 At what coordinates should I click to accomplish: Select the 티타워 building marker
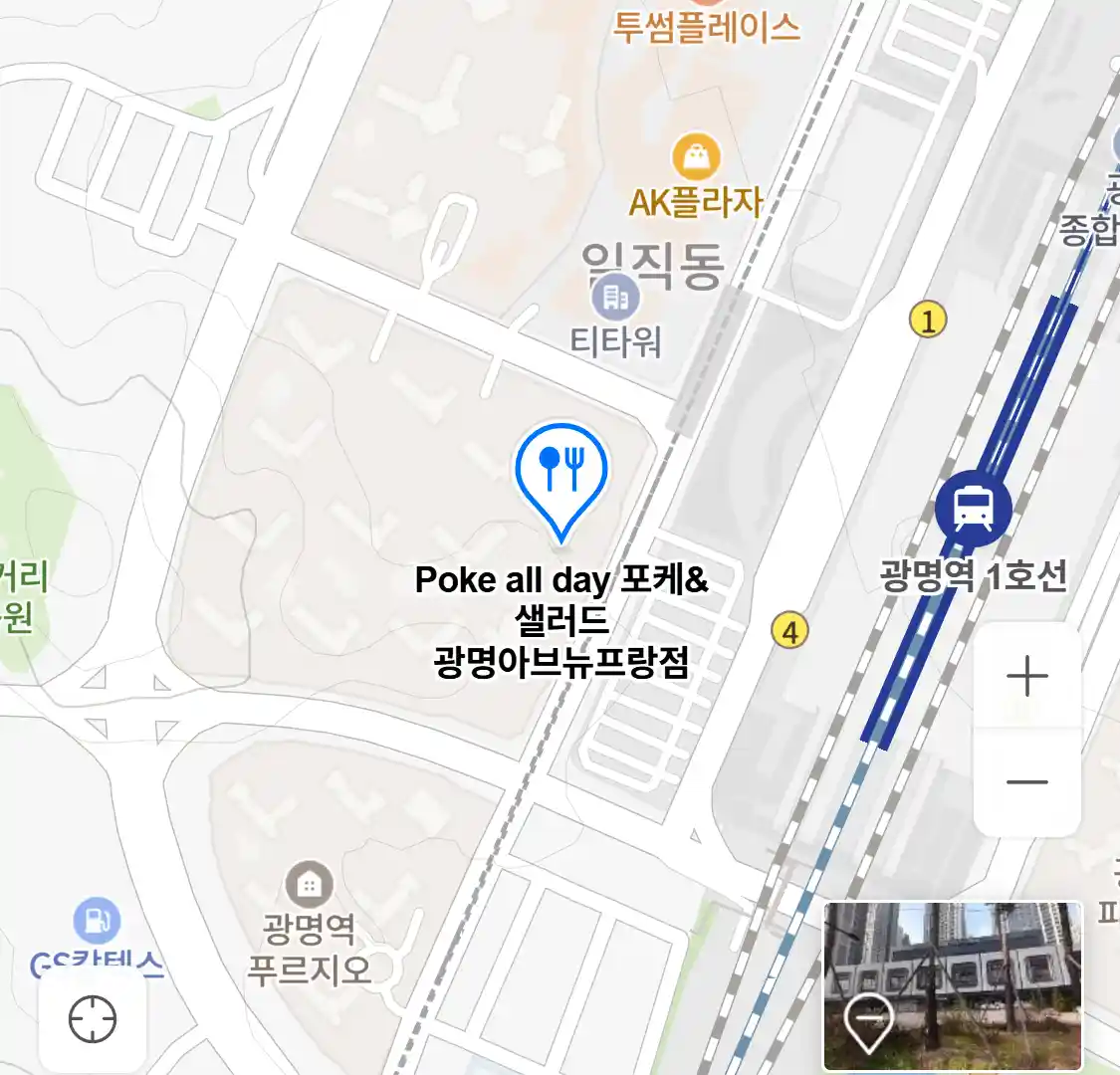point(615,298)
